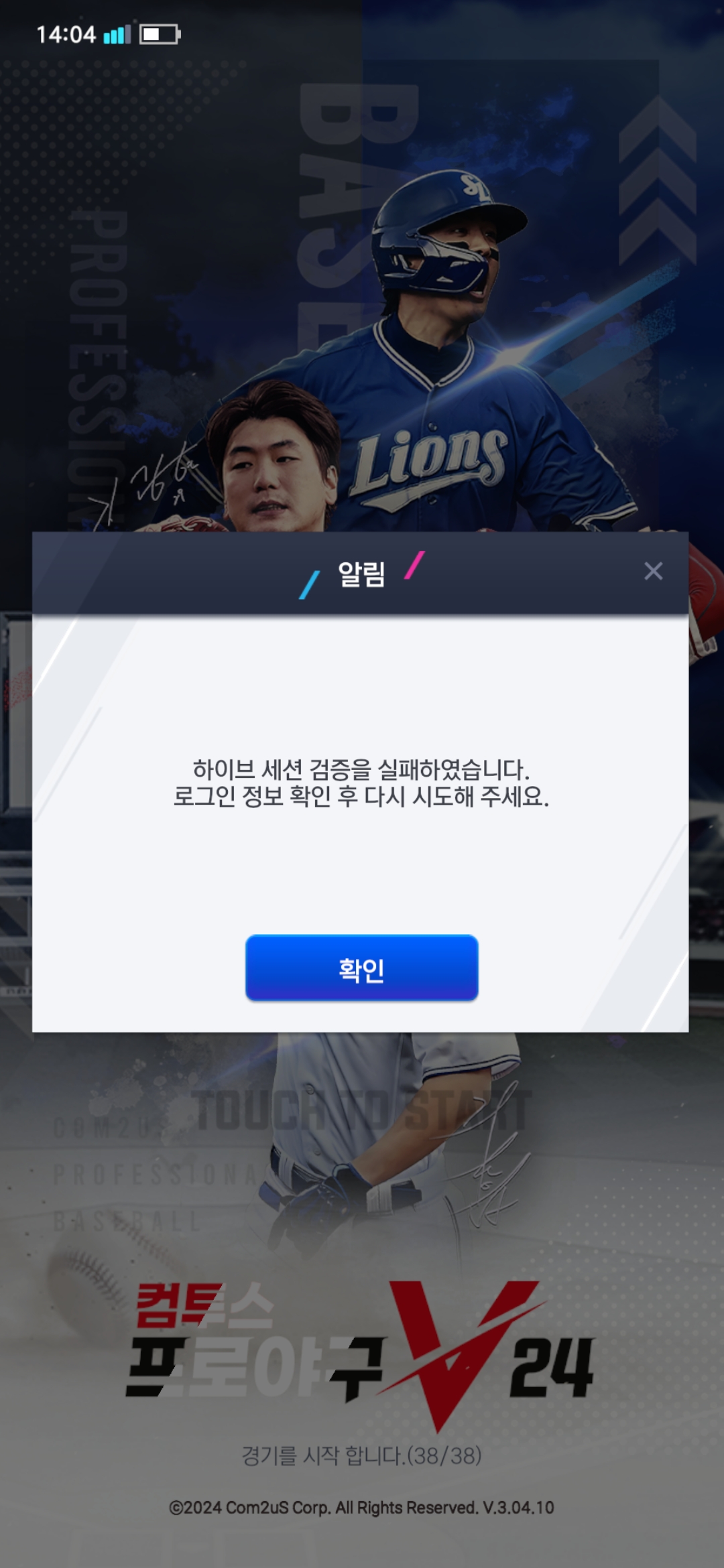Confirm the alert with the 확인 button
This screenshot has width=724, height=1568.
coord(361,968)
